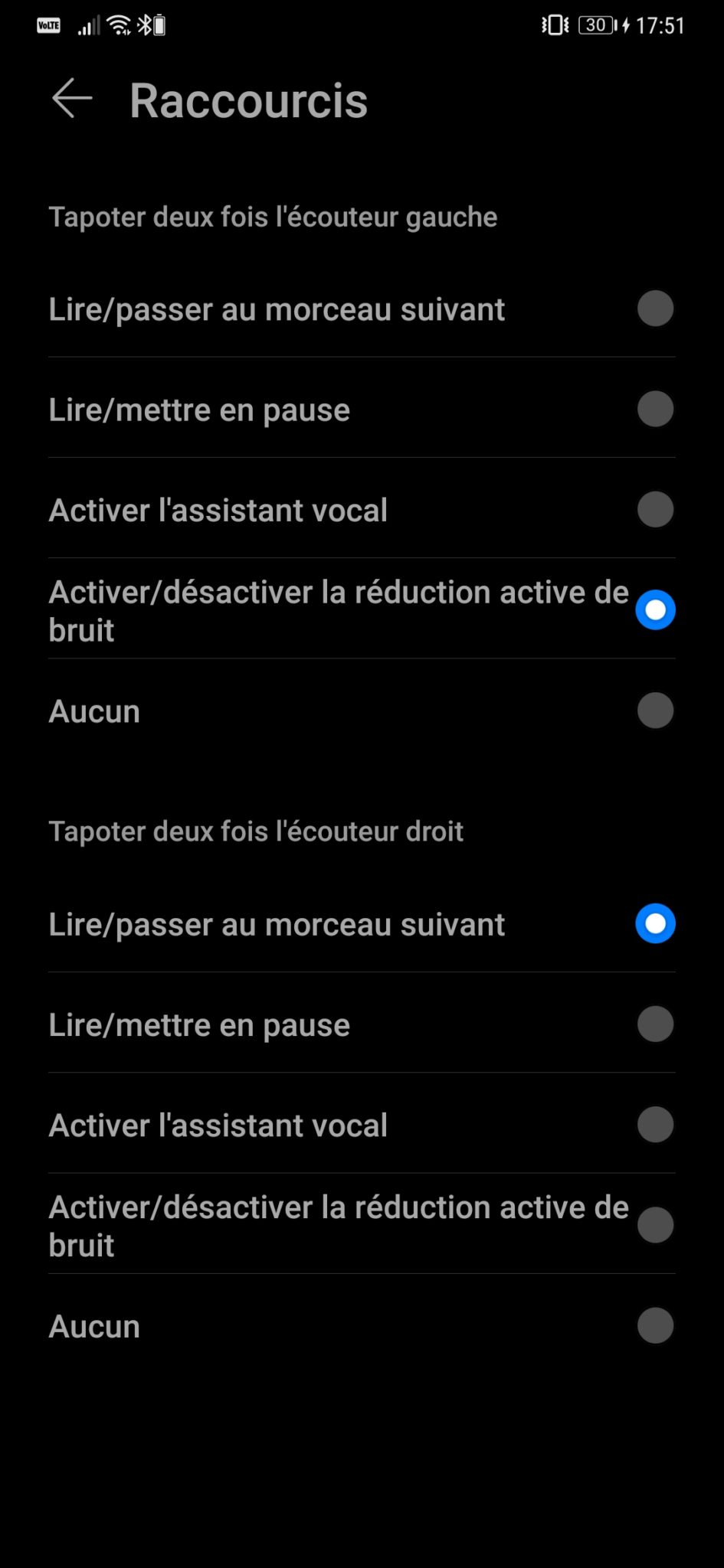The image size is (724, 1568).
Task: Select réduction active de bruit for right earbud
Action: [654, 1225]
